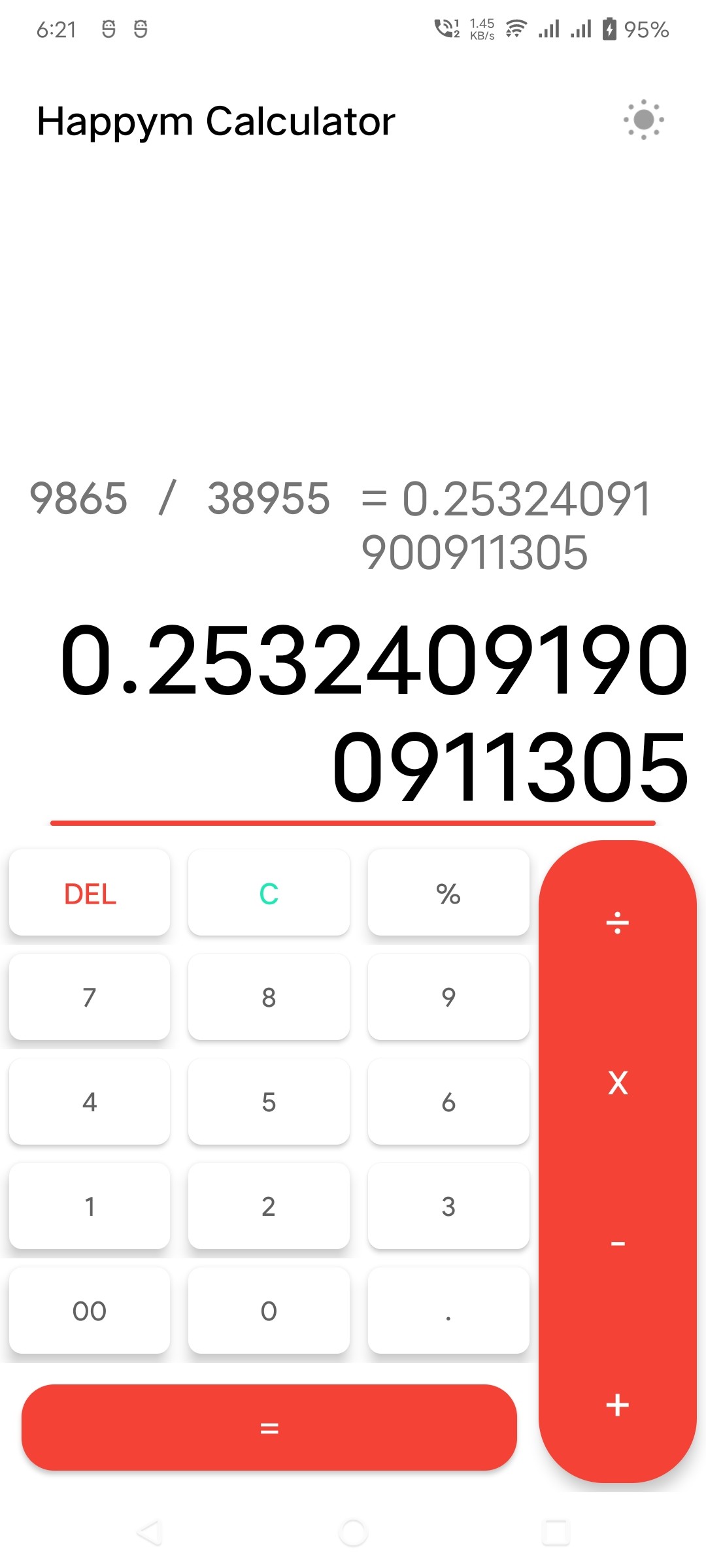Viewport: 706px width, 1568px height.
Task: Tap the double zero key
Action: (90, 1311)
